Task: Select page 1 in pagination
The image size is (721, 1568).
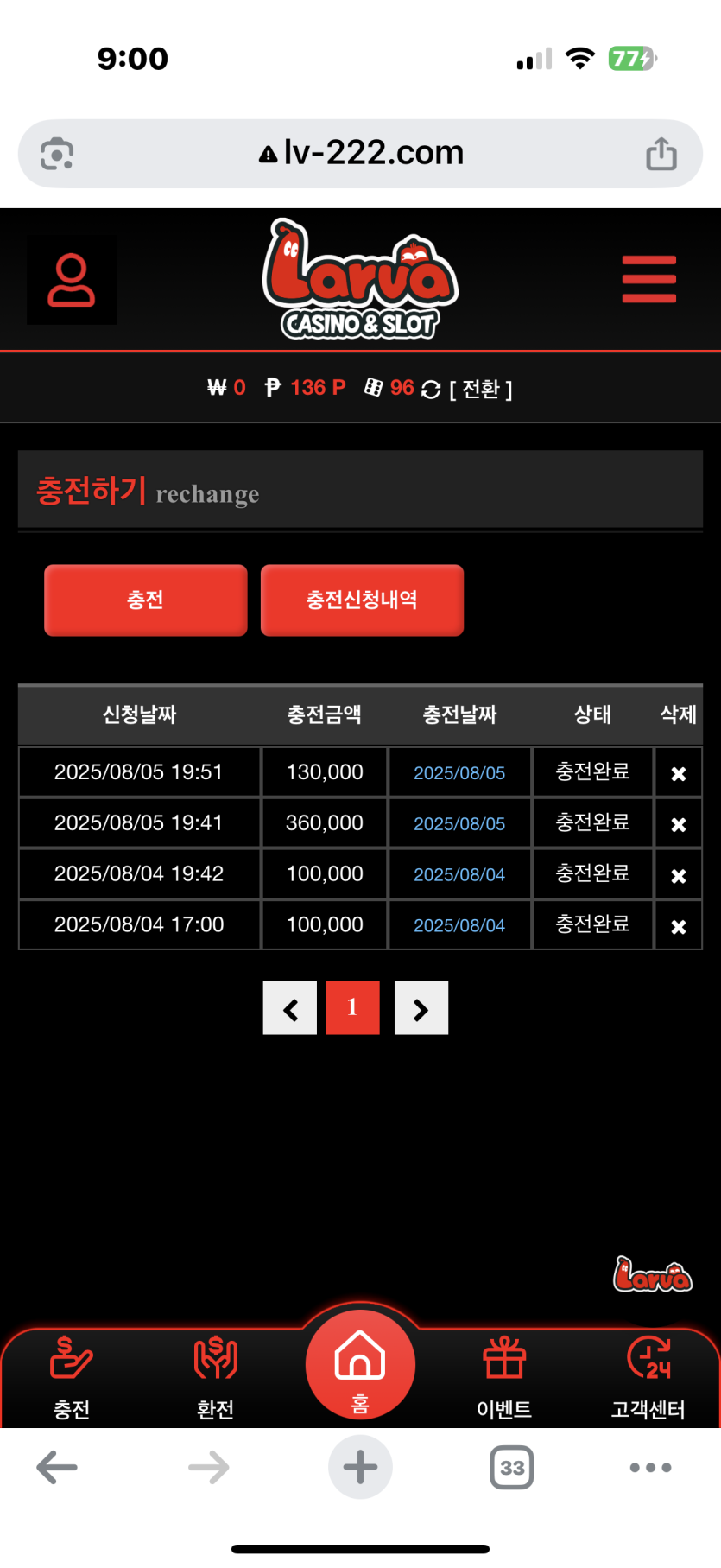Action: click(352, 1007)
